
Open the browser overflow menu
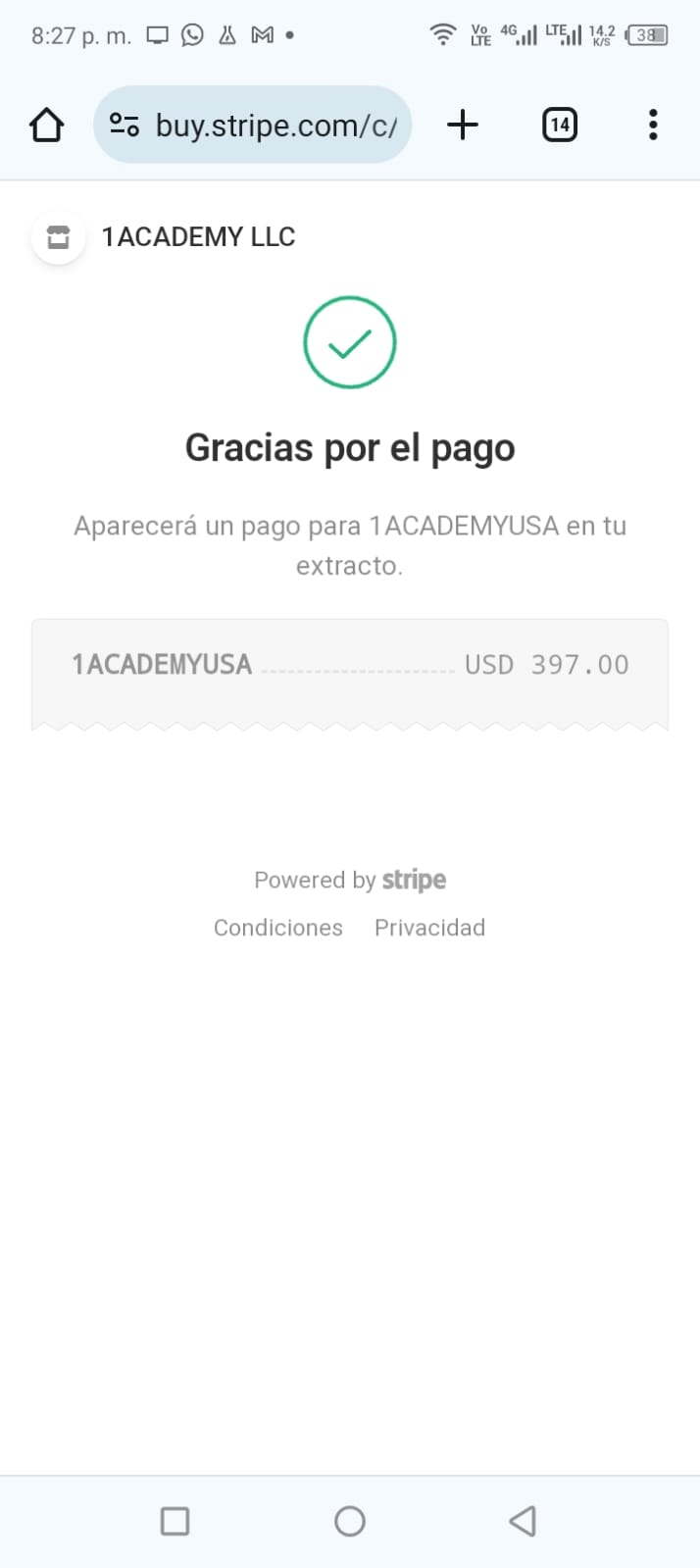click(x=653, y=125)
